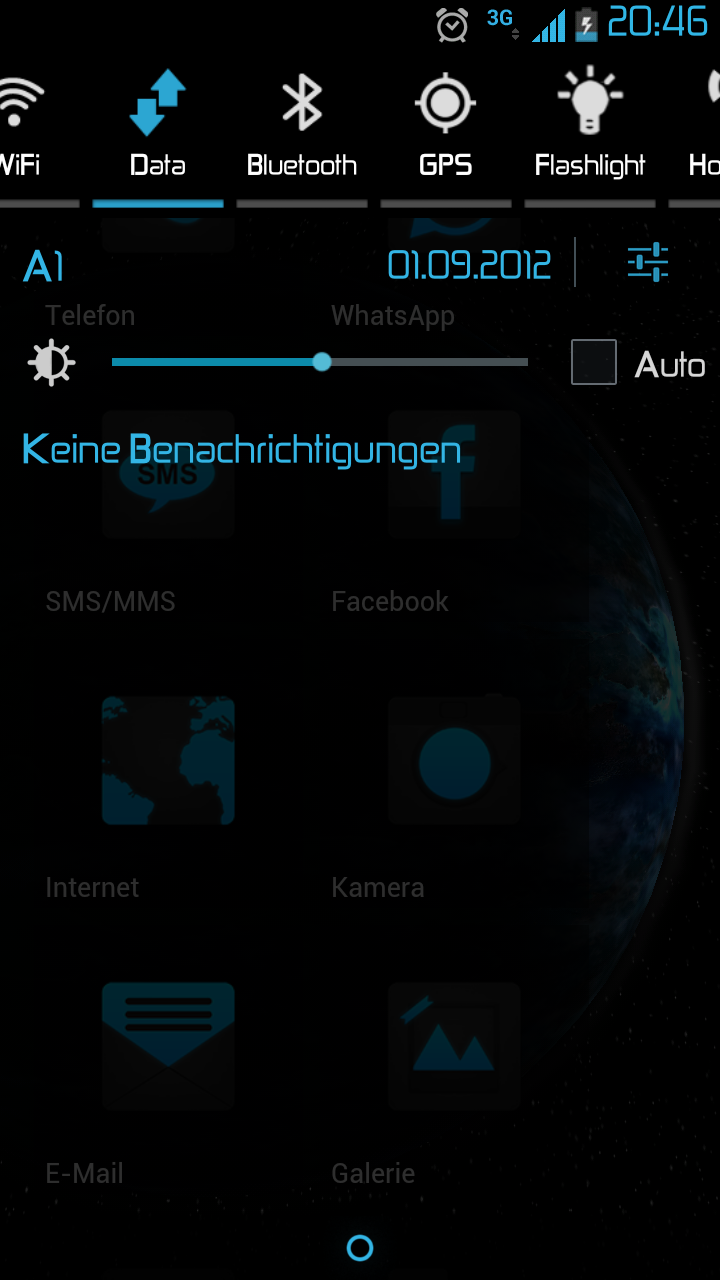
Task: Set brightness on the slider track
Action: click(x=320, y=362)
